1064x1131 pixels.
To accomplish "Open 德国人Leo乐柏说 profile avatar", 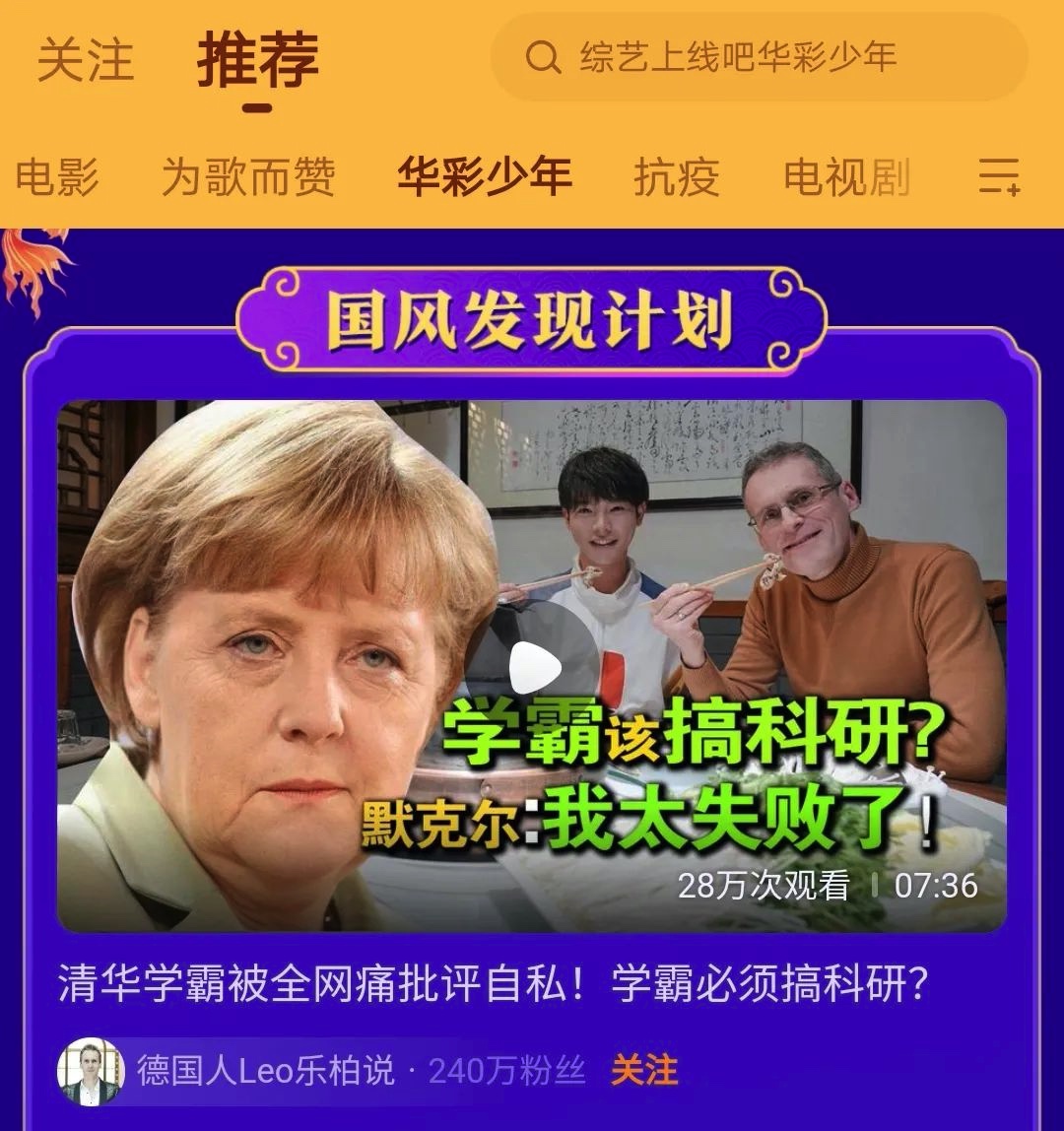I will [x=91, y=1071].
